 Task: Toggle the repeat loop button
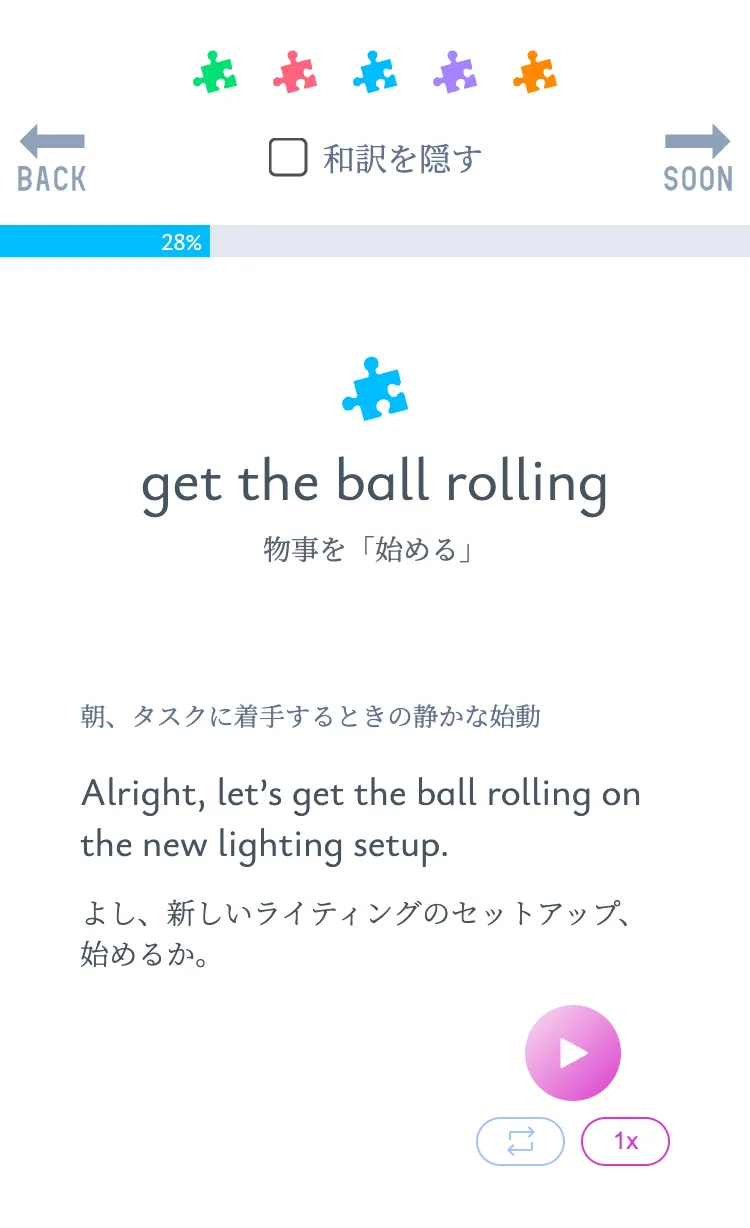tap(521, 1141)
